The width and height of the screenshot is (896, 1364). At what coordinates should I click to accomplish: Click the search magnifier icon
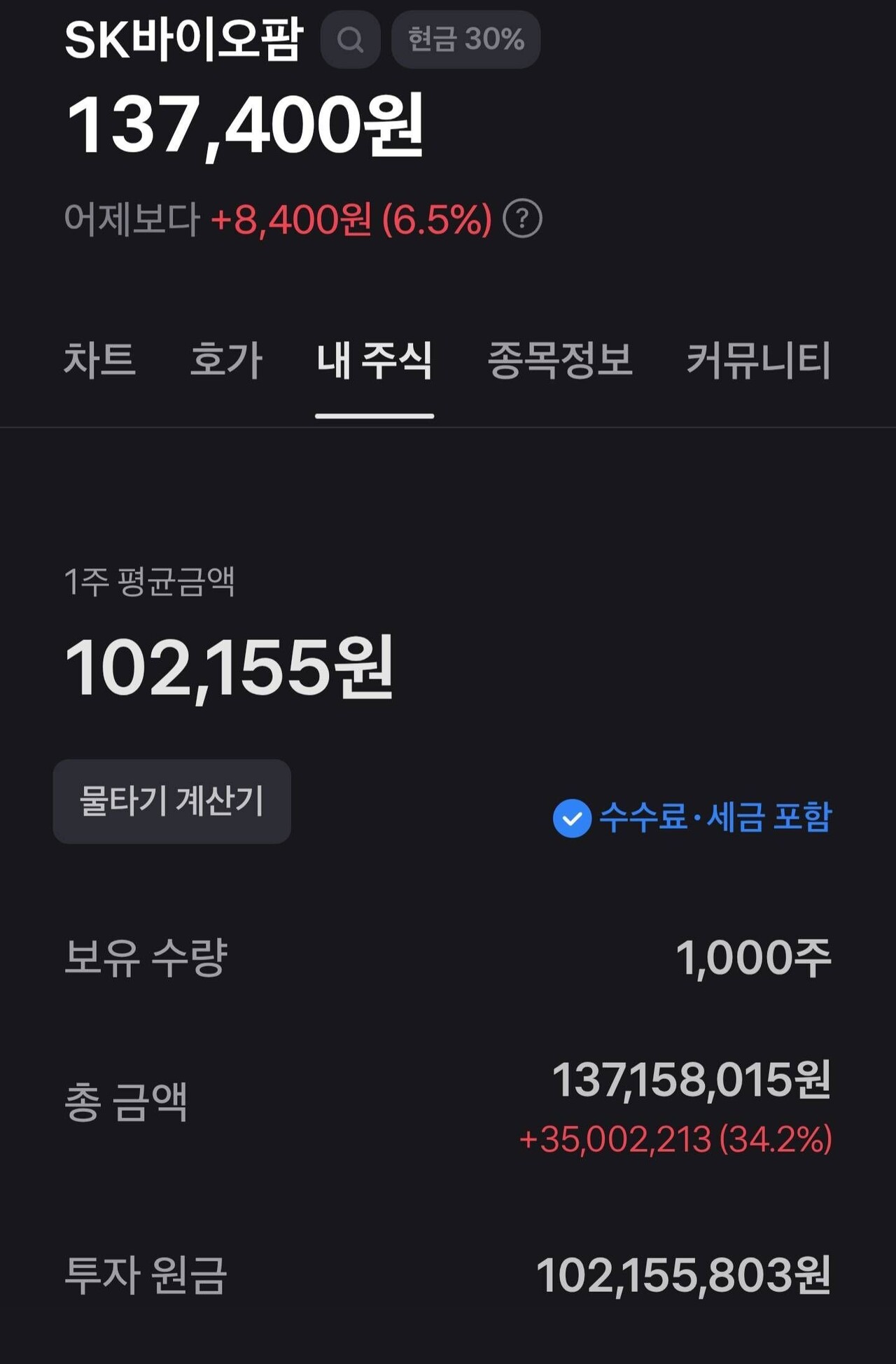coord(350,40)
